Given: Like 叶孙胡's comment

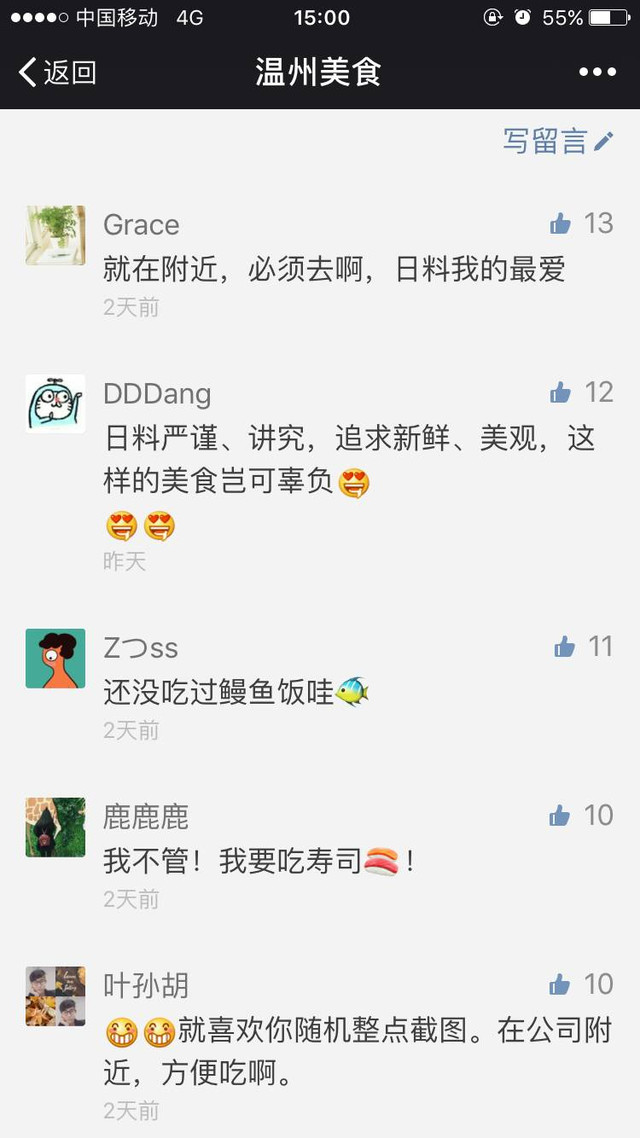Looking at the screenshot, I should (x=560, y=986).
